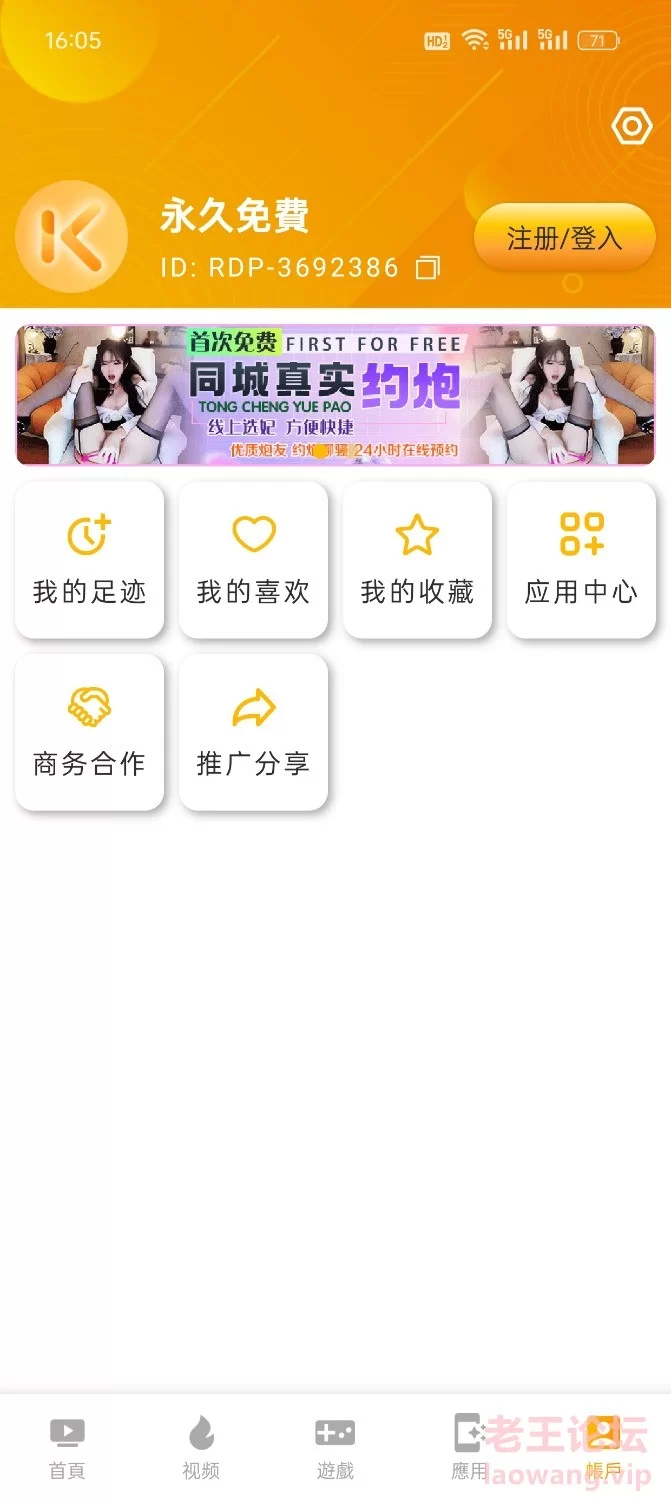Open 我的喜欢 likes
Image resolution: width=671 pixels, height=1500 pixels.
pyautogui.click(x=253, y=559)
